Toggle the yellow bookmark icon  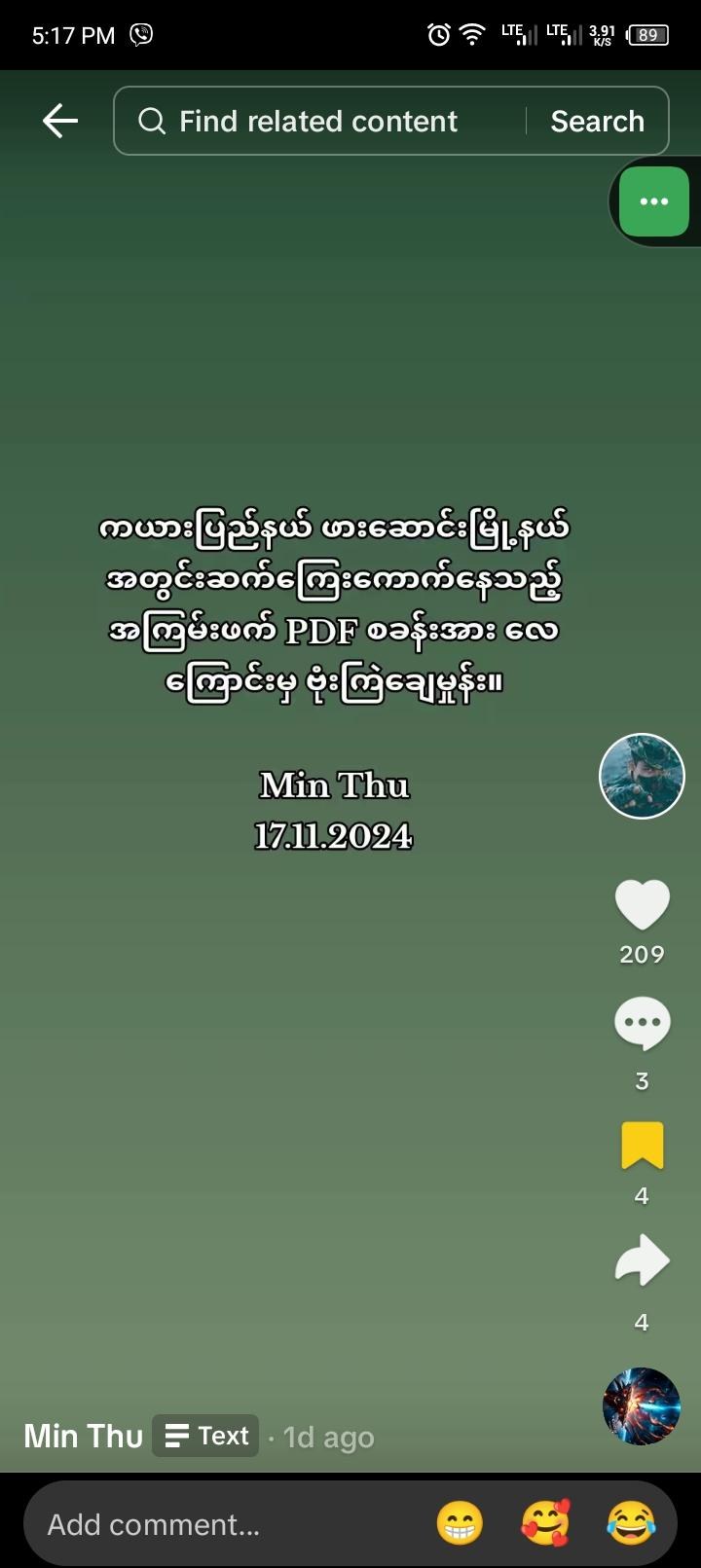(x=643, y=1145)
